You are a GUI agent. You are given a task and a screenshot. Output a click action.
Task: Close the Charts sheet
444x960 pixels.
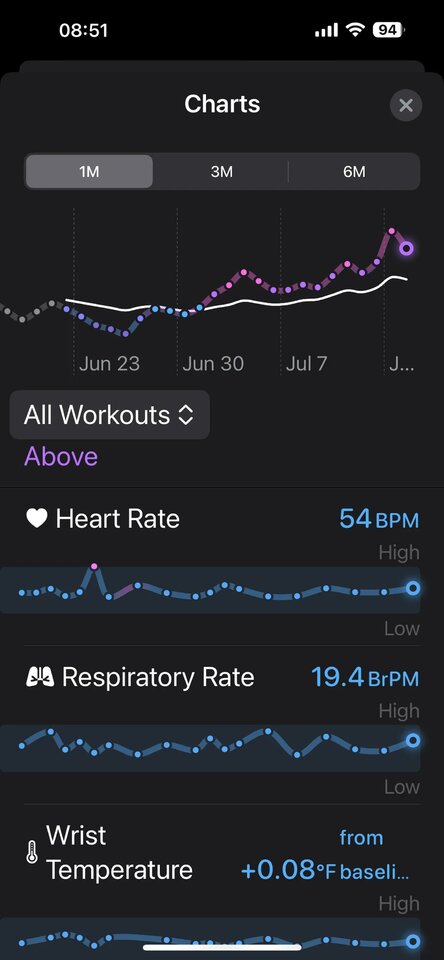[405, 105]
